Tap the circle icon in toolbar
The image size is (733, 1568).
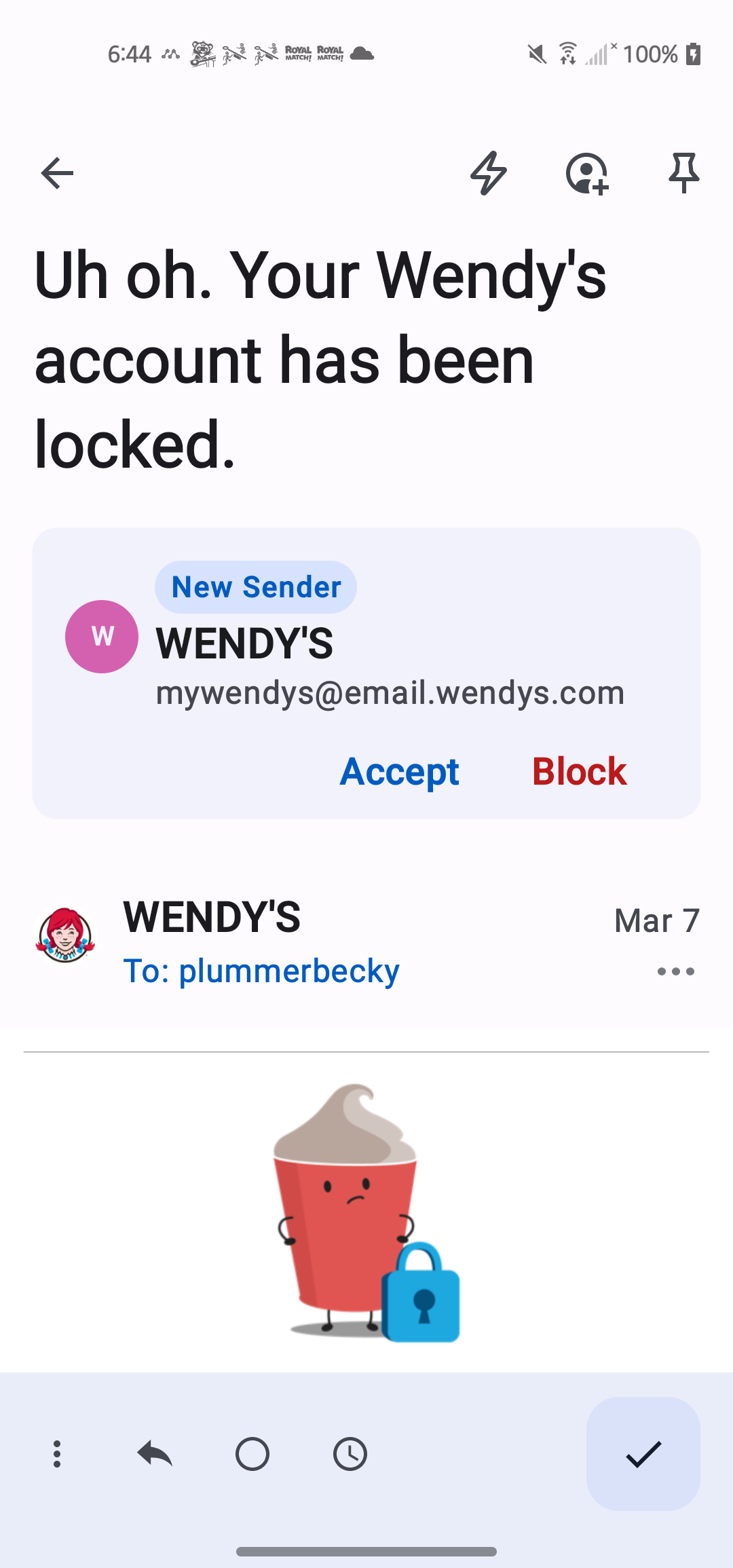252,1454
